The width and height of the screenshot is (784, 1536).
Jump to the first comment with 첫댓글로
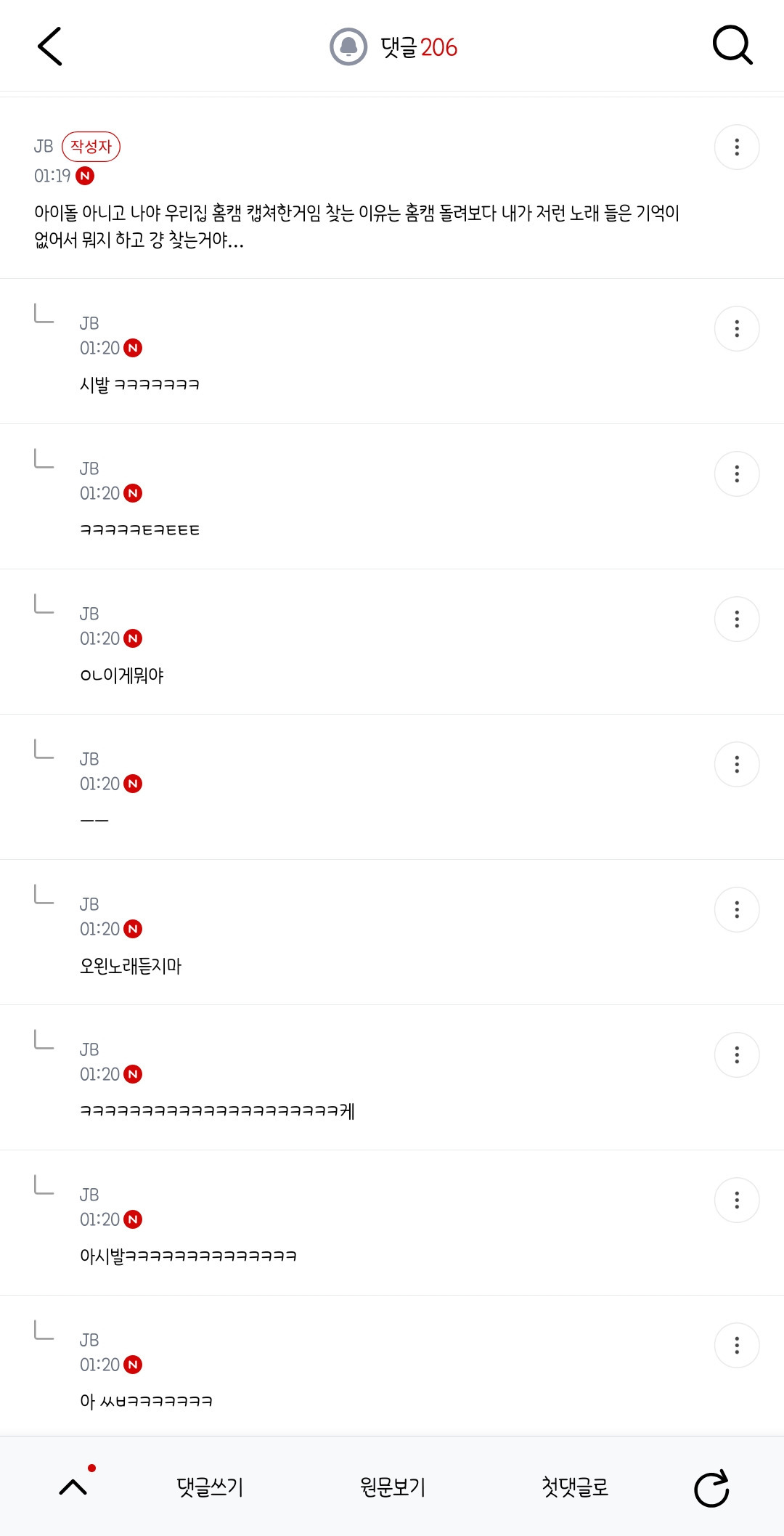click(575, 1487)
